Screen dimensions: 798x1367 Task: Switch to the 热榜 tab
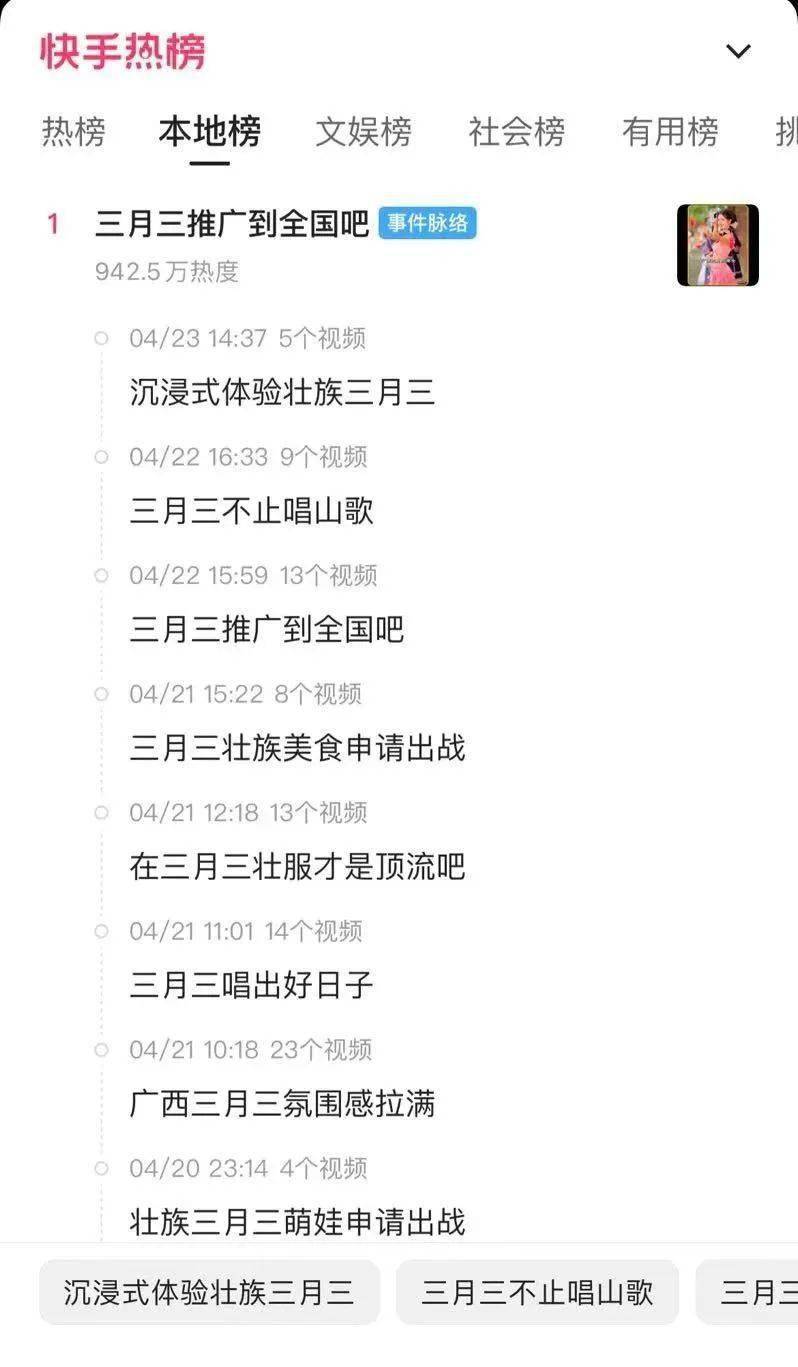(x=73, y=132)
